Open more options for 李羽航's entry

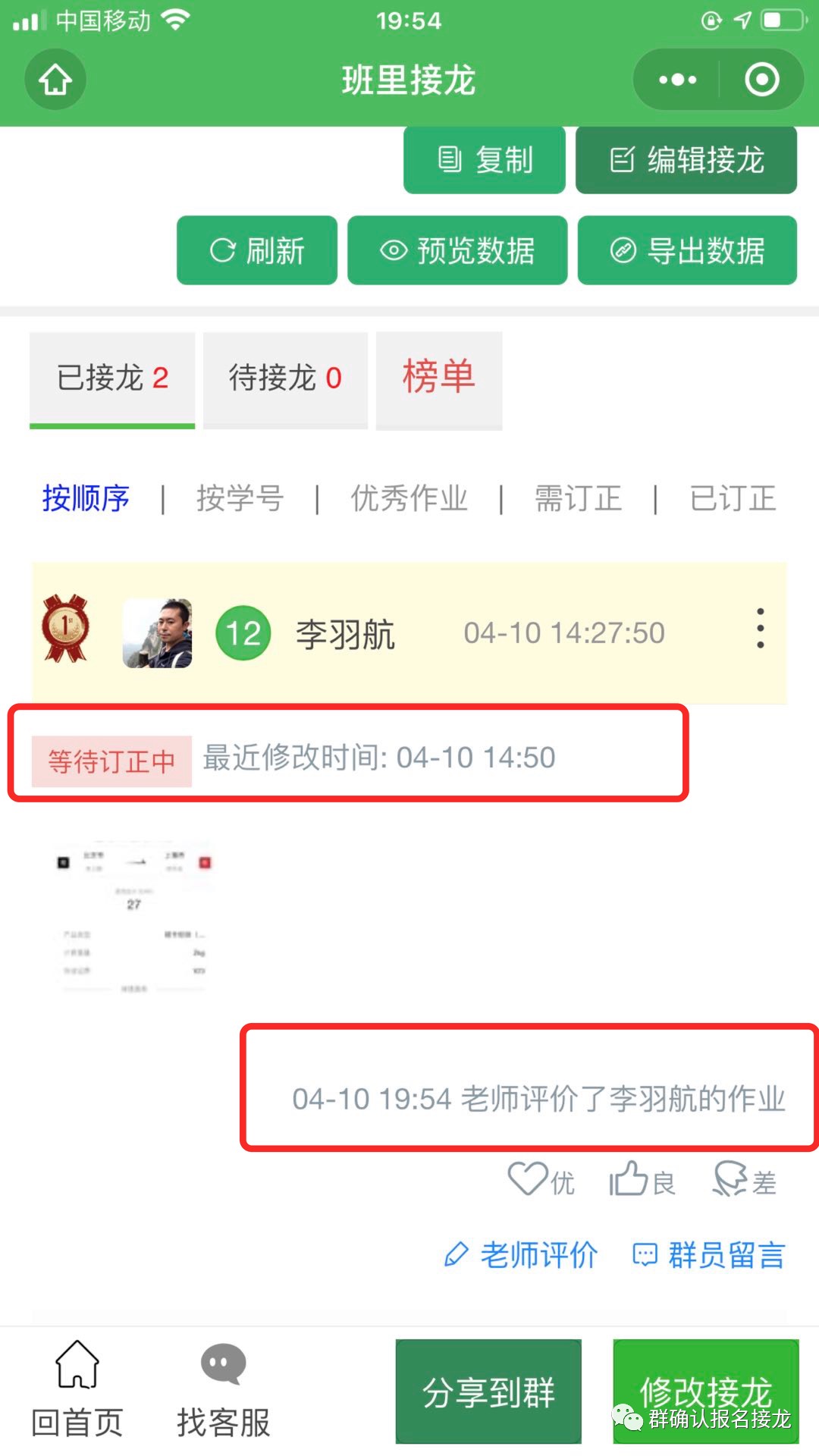[760, 629]
